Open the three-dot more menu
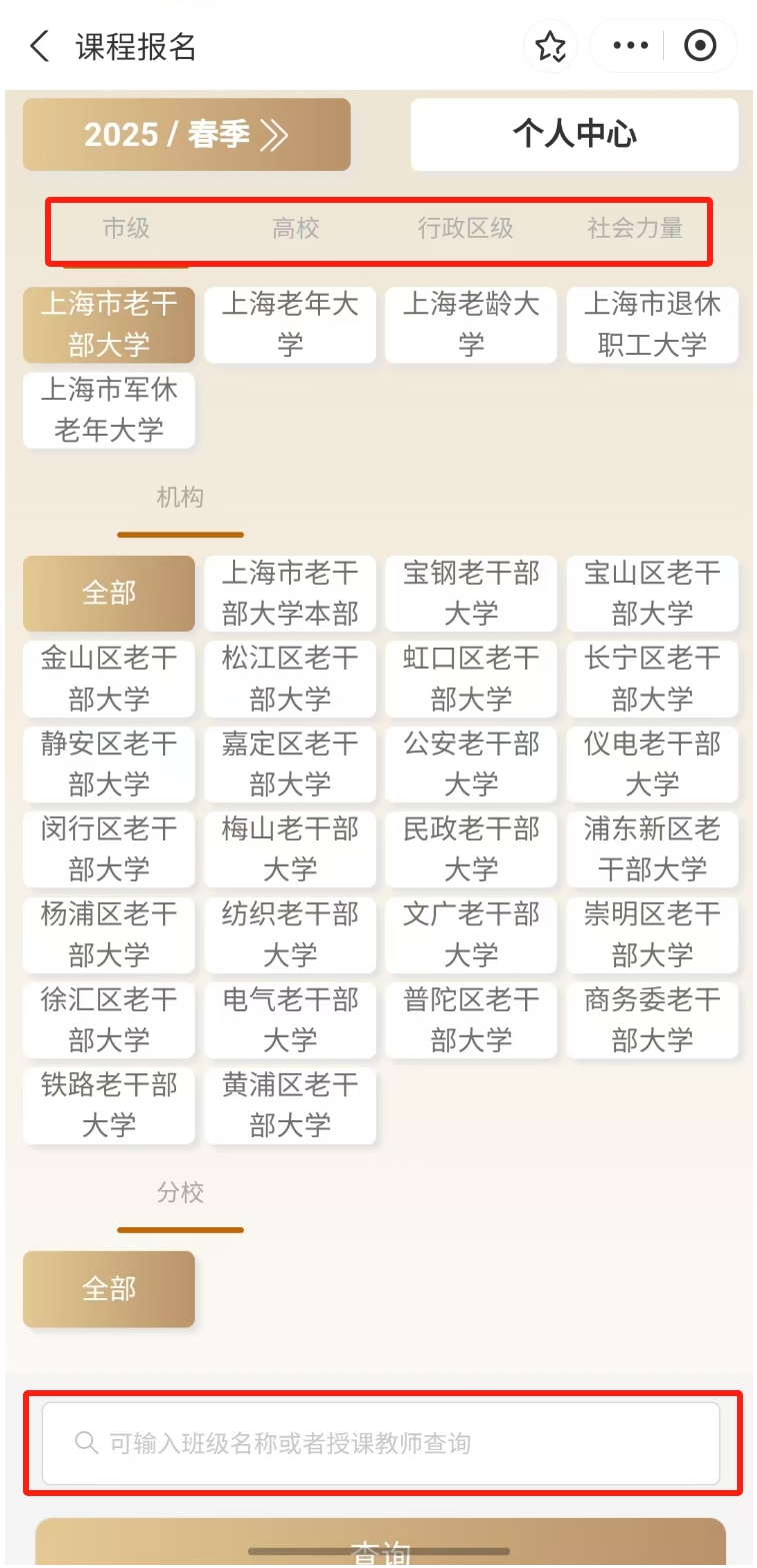 tap(630, 46)
